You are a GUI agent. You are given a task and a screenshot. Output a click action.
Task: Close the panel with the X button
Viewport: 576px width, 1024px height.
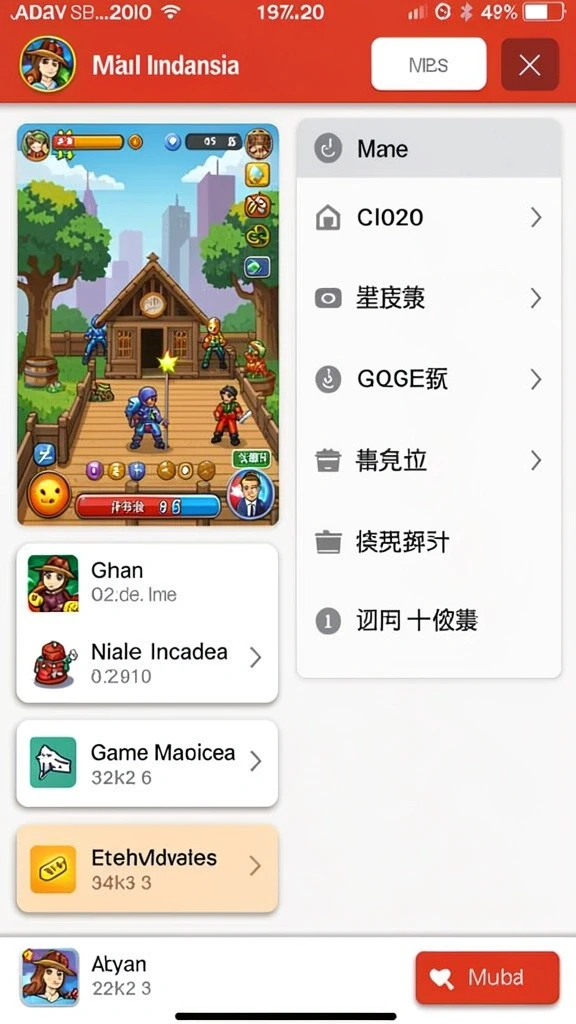530,64
